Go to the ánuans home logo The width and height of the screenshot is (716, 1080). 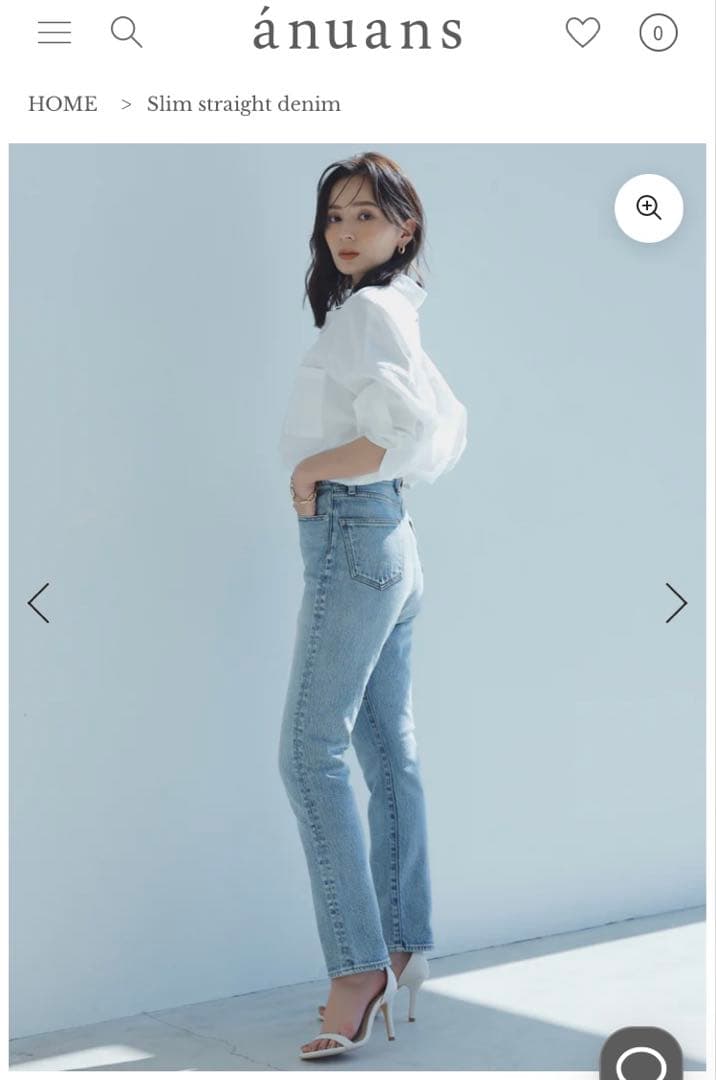pyautogui.click(x=357, y=31)
